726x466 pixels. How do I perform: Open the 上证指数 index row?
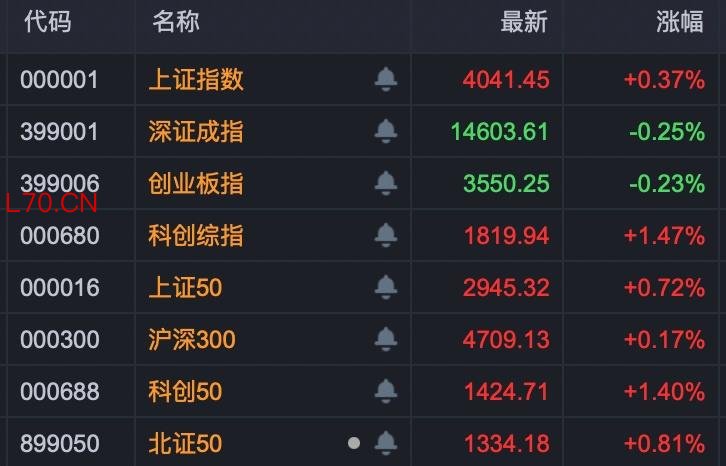196,80
